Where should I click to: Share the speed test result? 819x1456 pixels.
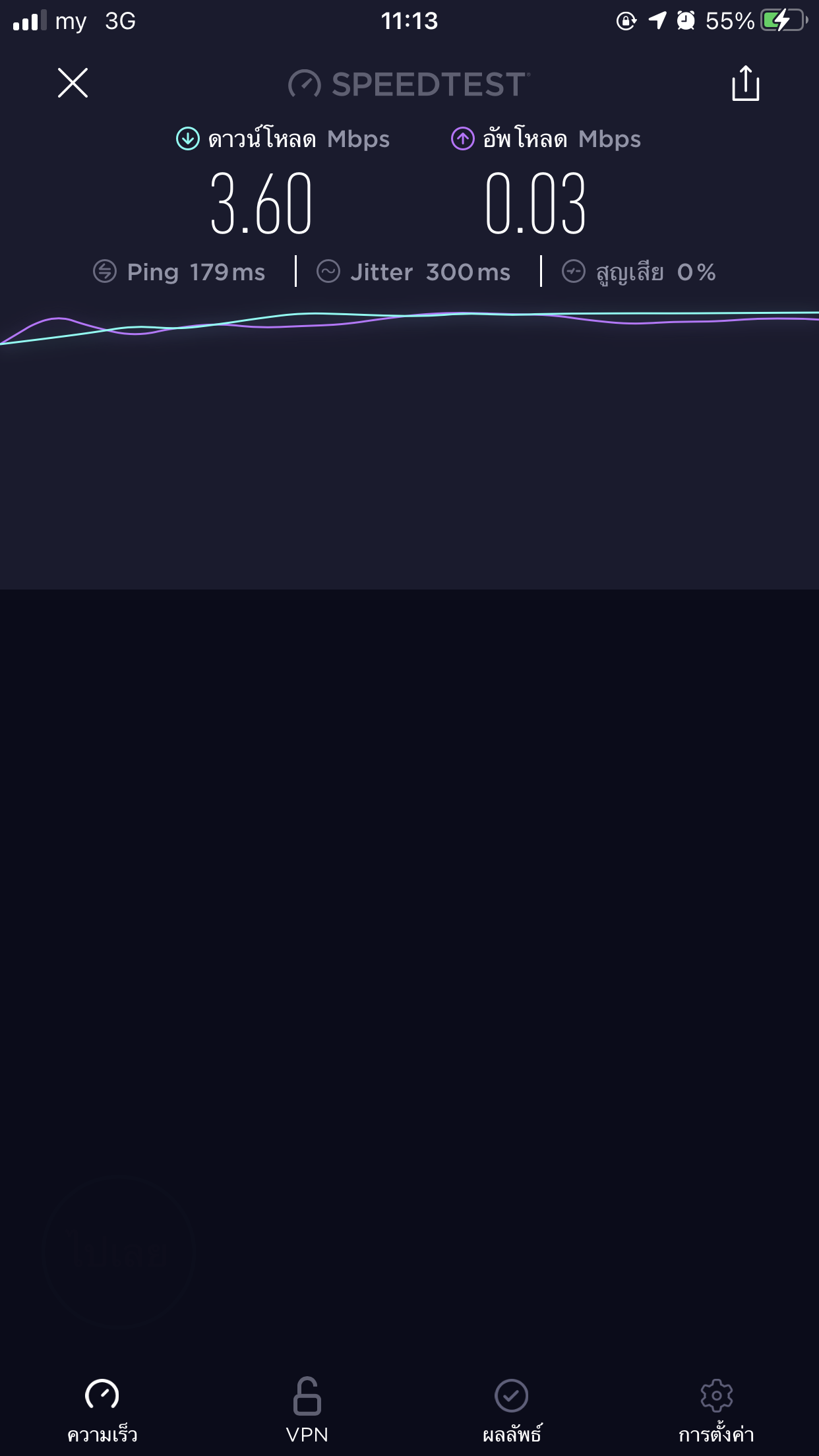[x=745, y=84]
